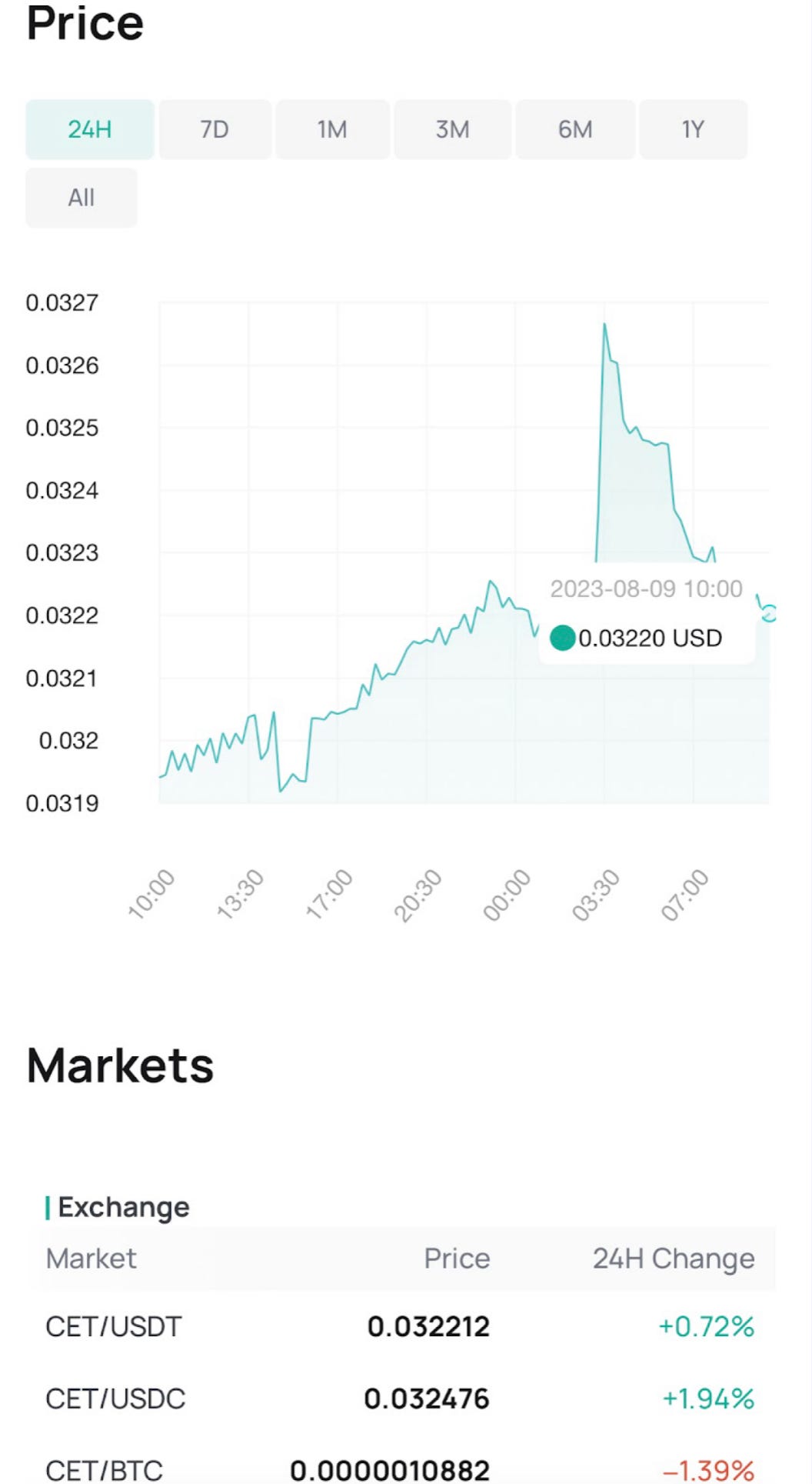Click the Market column header
This screenshot has height=1484, width=812.
click(x=90, y=1259)
